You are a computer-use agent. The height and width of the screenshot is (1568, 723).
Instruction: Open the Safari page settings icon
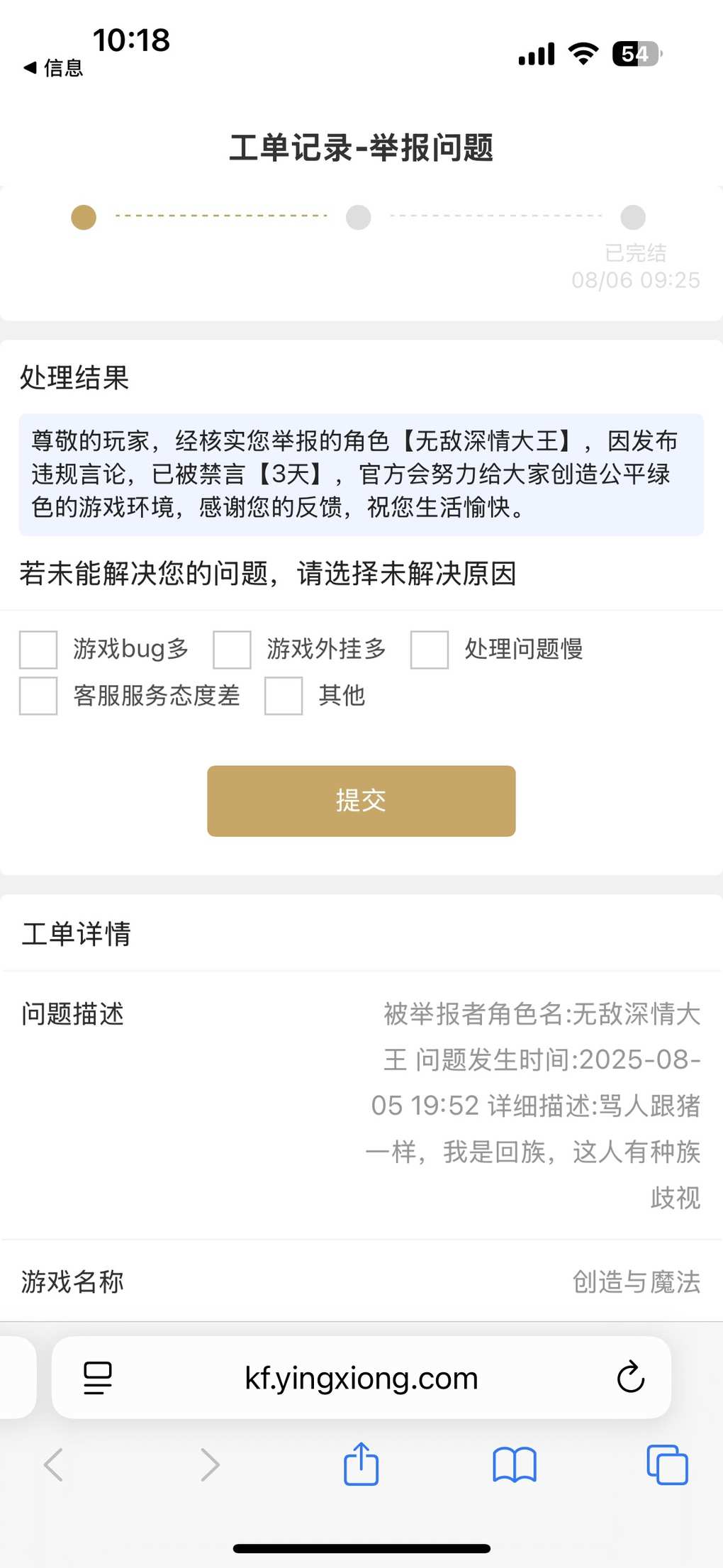click(x=98, y=1378)
